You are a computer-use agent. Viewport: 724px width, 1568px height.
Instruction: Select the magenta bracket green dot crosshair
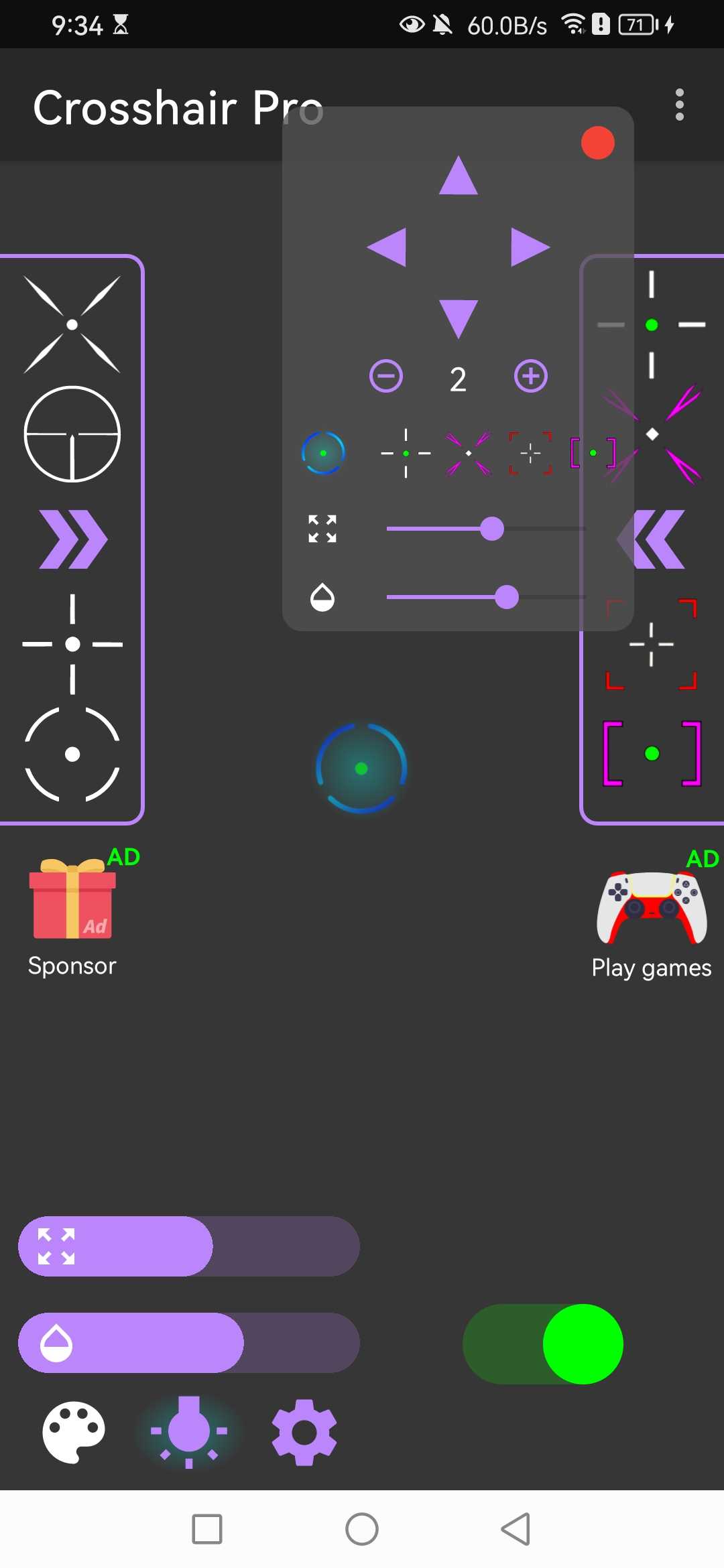pyautogui.click(x=652, y=753)
